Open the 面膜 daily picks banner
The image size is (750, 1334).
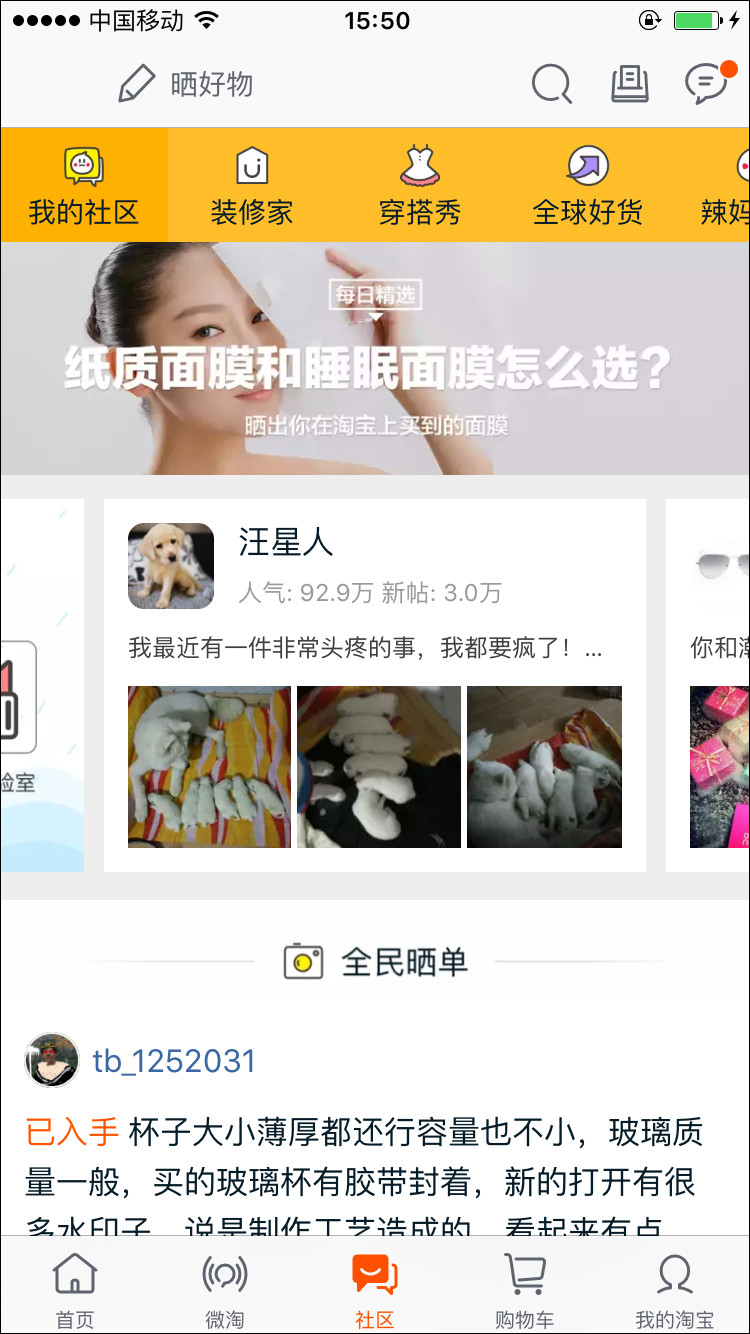(375, 358)
